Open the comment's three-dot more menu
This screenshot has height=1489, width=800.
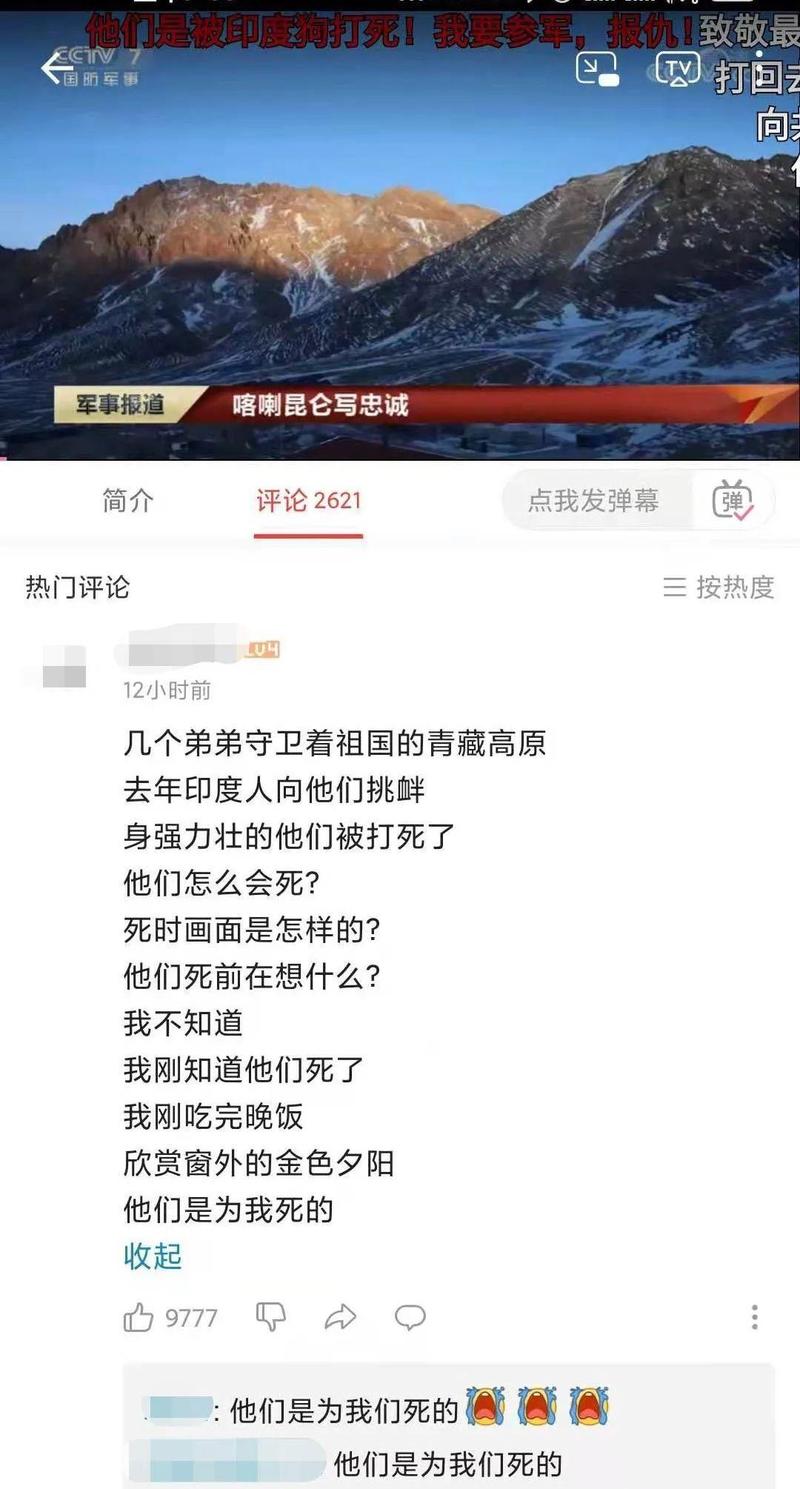754,1317
